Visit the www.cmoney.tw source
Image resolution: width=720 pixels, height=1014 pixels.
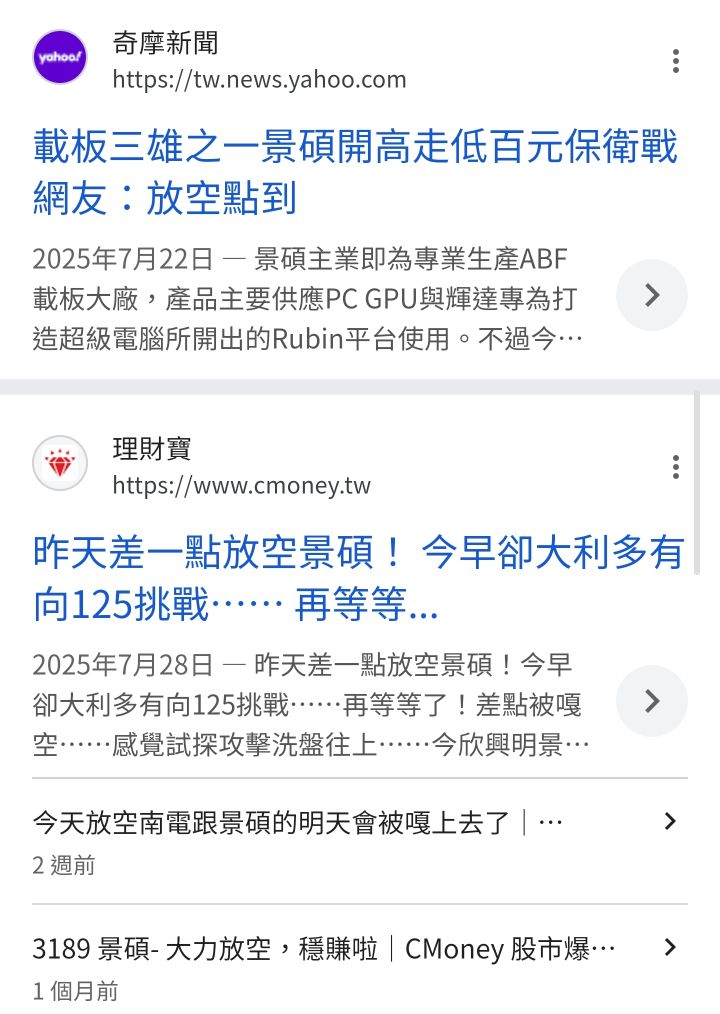click(241, 486)
